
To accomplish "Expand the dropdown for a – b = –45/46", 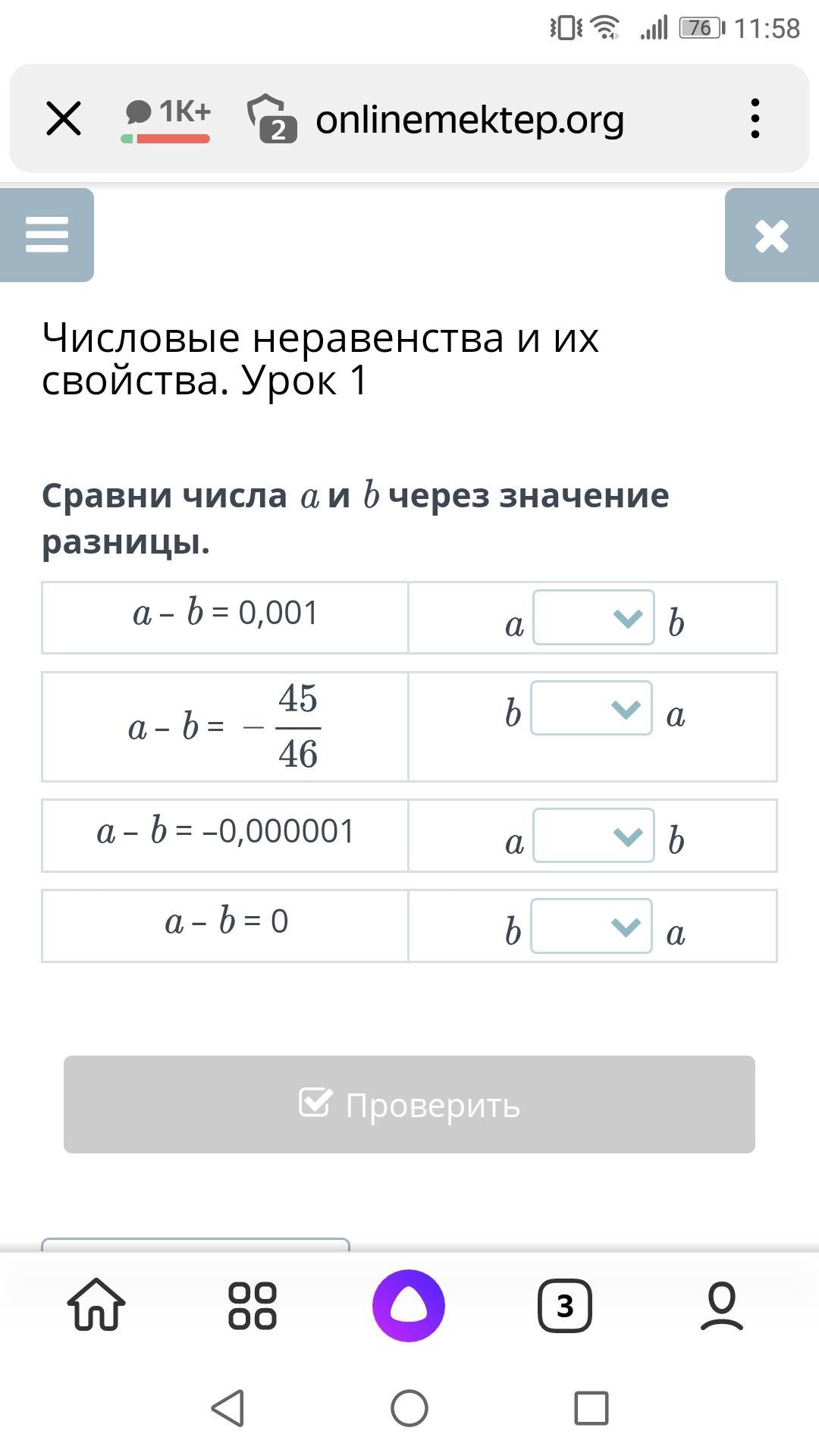I will coord(591,708).
